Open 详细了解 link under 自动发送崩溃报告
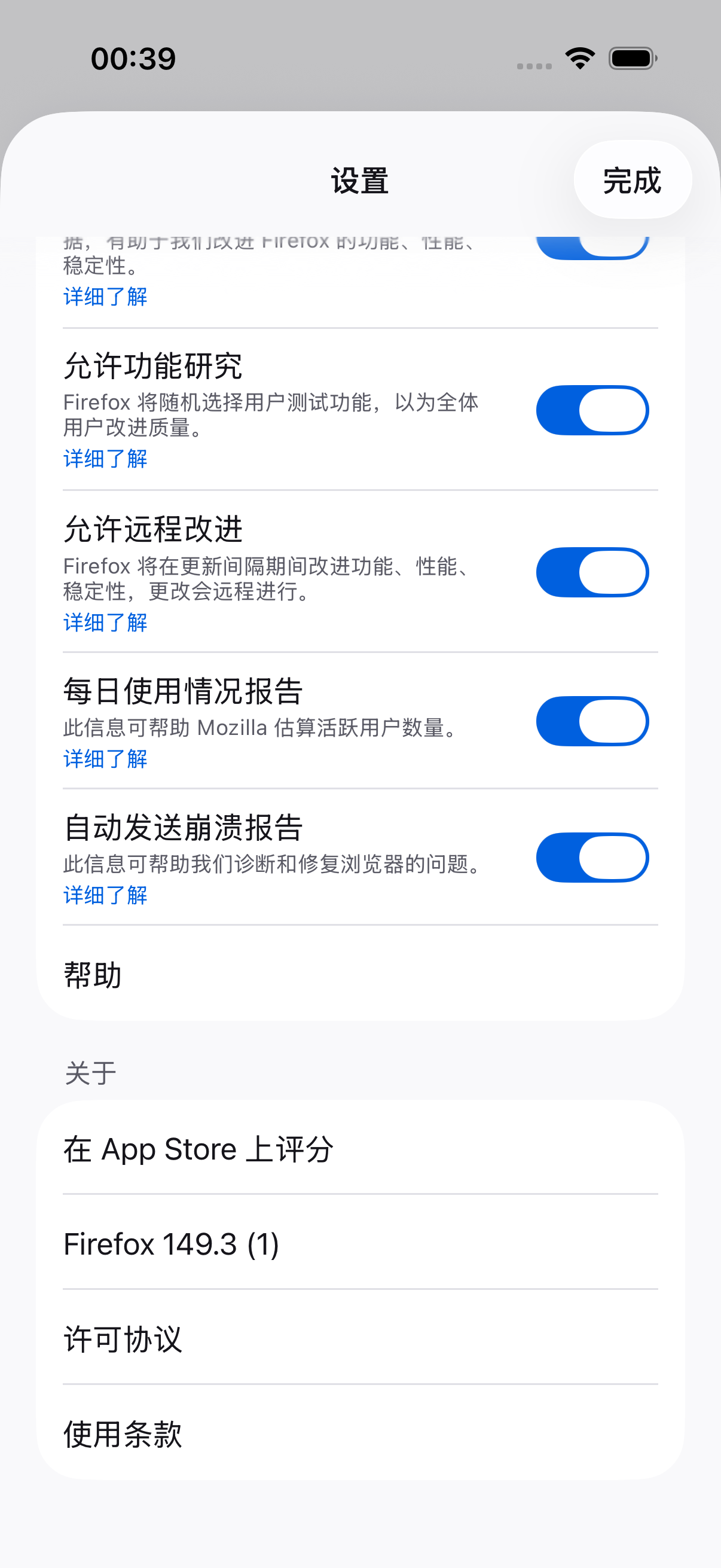The height and width of the screenshot is (1568, 721). point(105,895)
